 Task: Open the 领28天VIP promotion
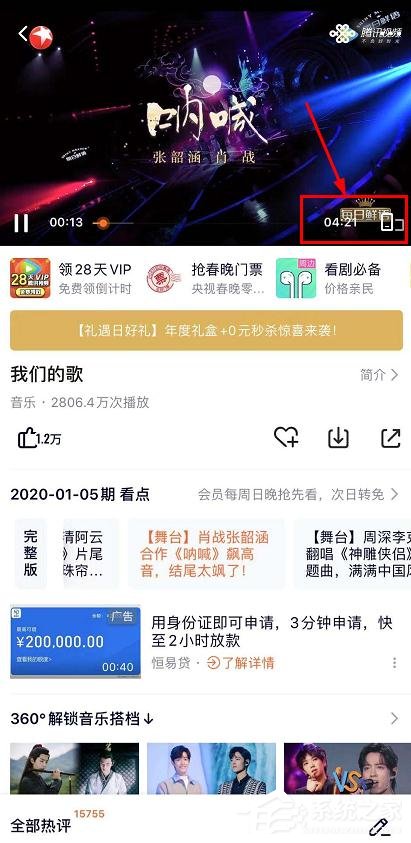click(71, 278)
